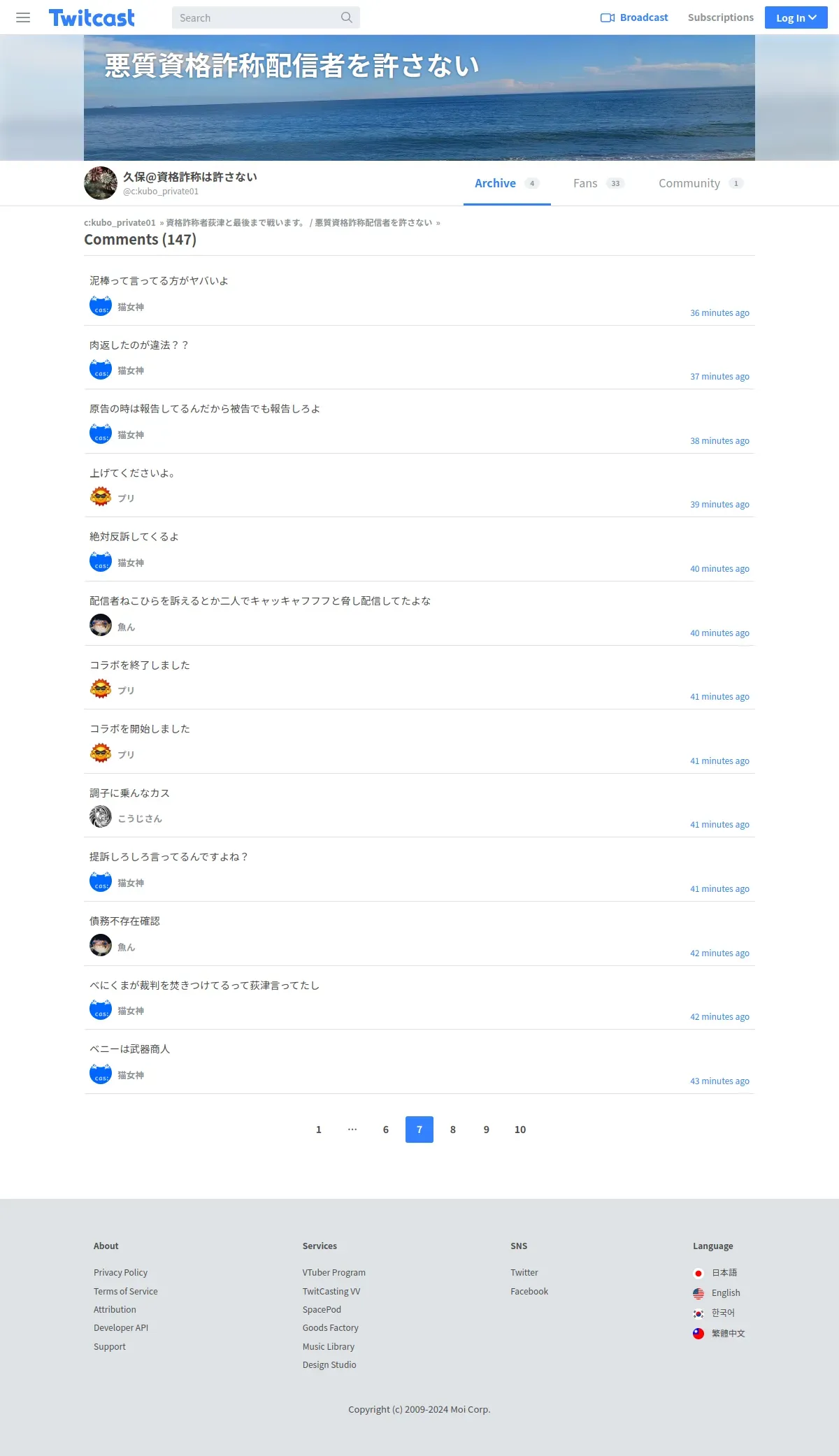Switch to the Fans tab
Screen dimensions: 839x1456
coord(598,183)
